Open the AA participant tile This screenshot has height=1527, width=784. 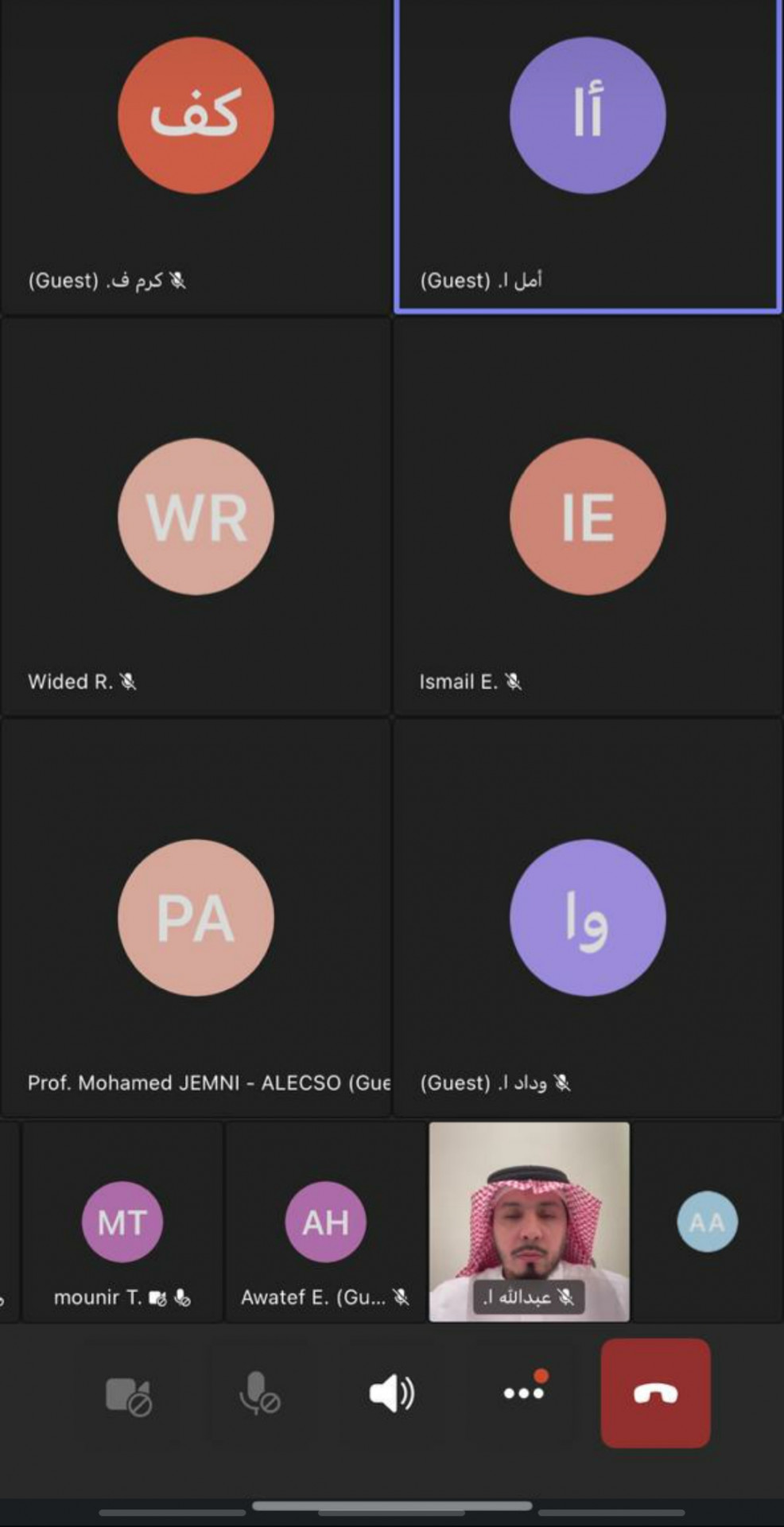point(707,1222)
